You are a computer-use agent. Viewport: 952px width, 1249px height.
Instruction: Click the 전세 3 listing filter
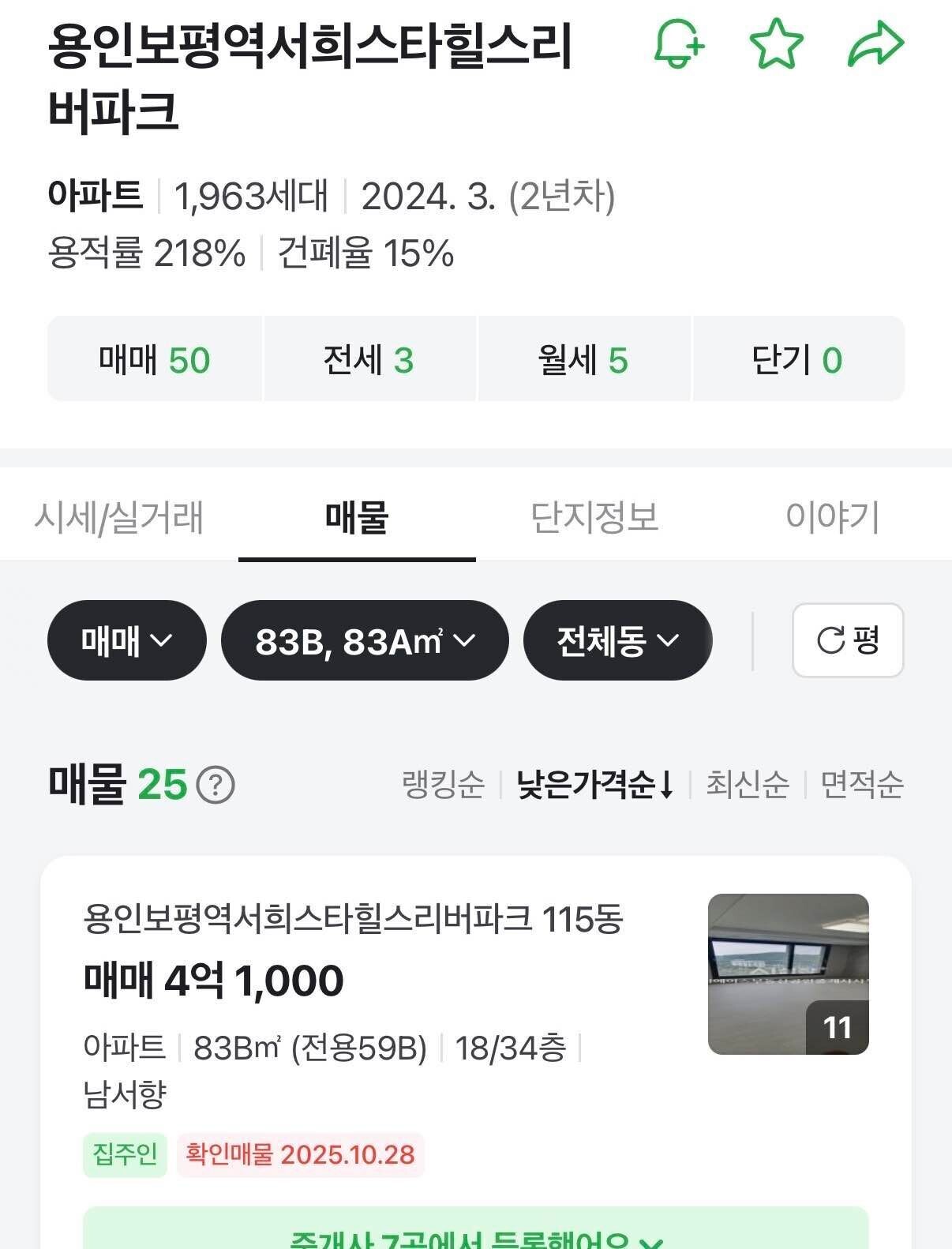[x=368, y=359]
